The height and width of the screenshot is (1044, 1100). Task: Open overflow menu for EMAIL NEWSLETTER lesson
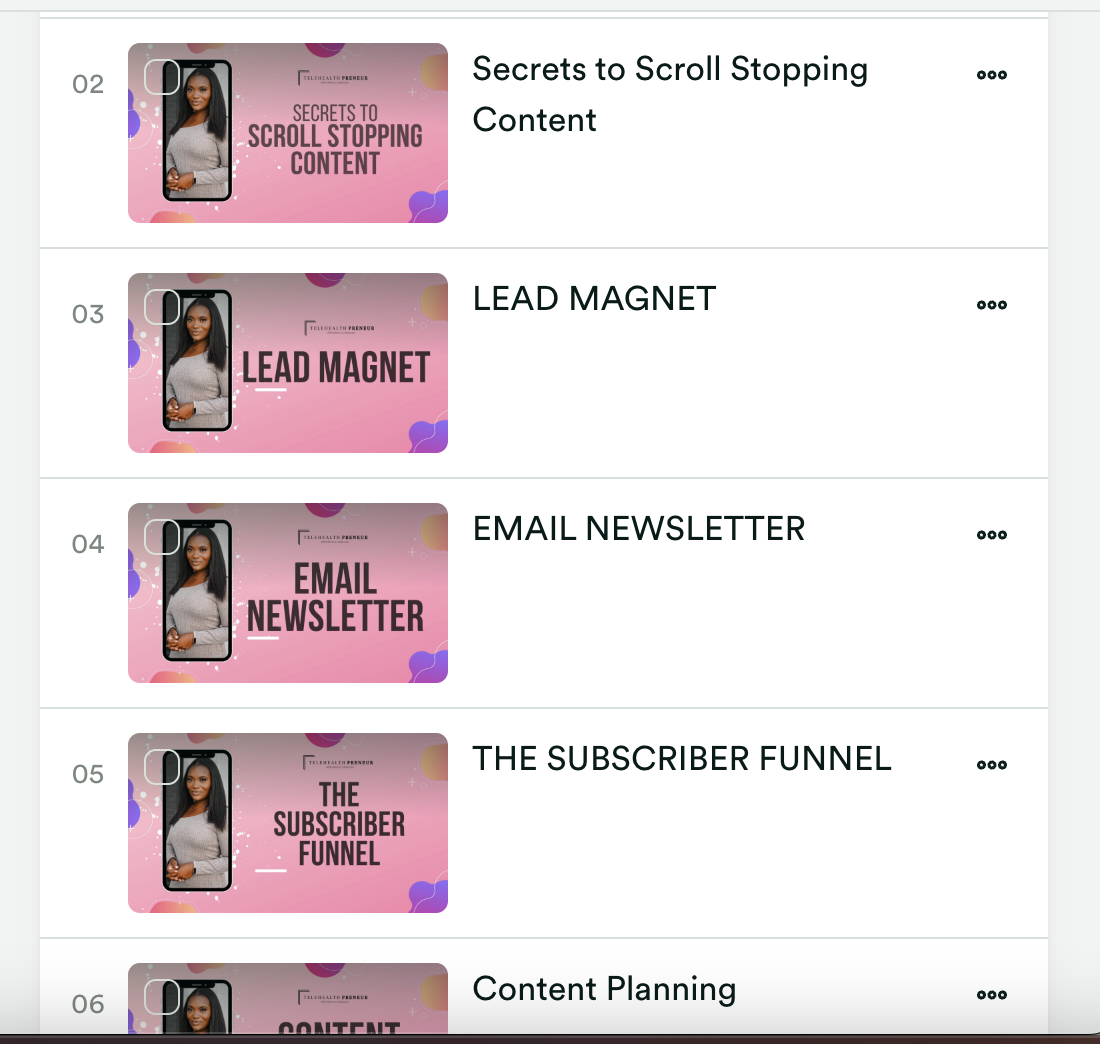(991, 535)
